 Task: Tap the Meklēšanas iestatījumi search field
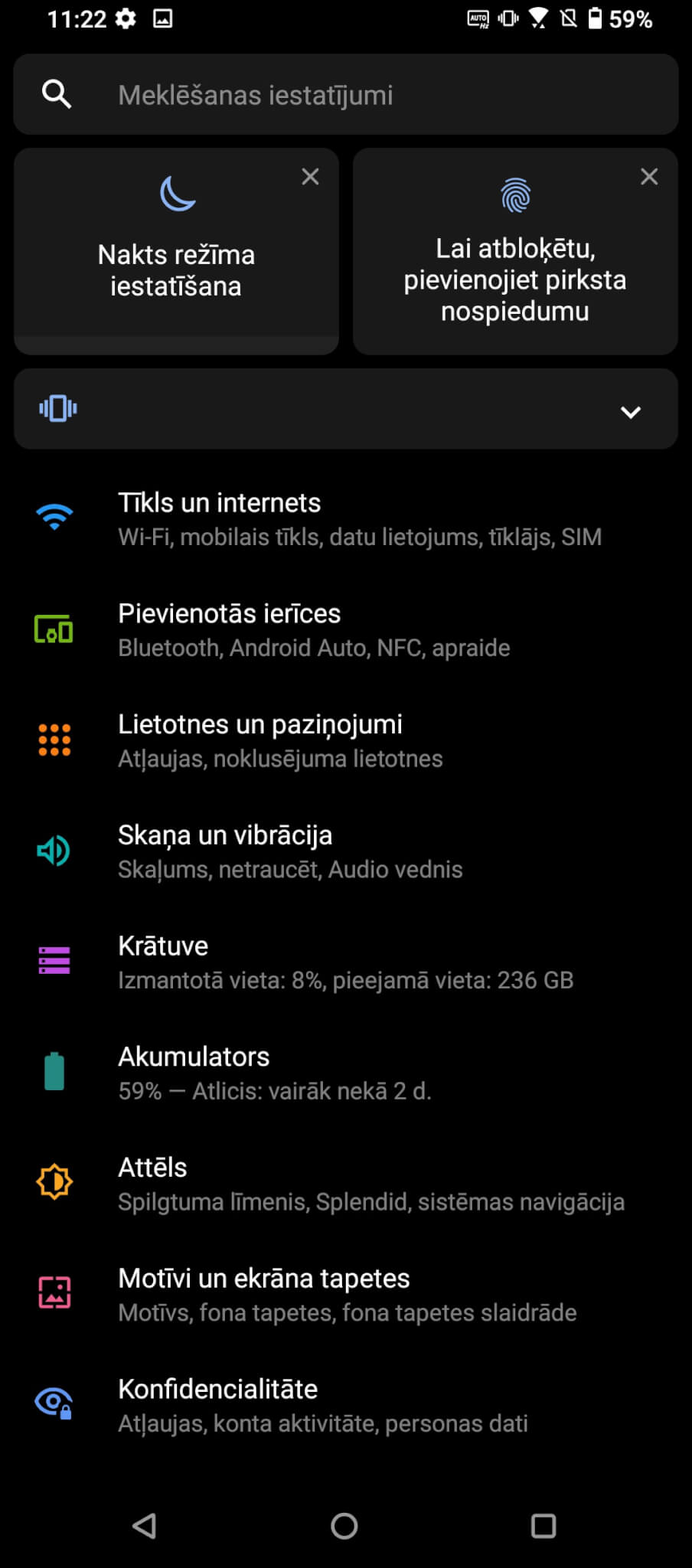(x=344, y=95)
